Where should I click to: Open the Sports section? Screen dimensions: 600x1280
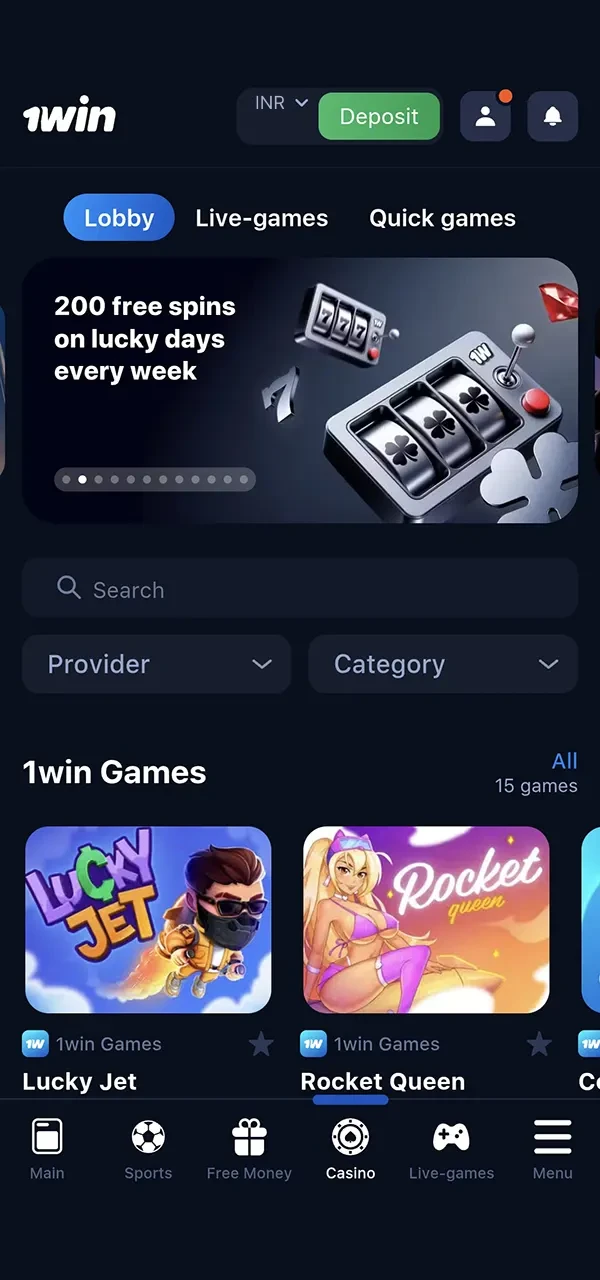(148, 1150)
